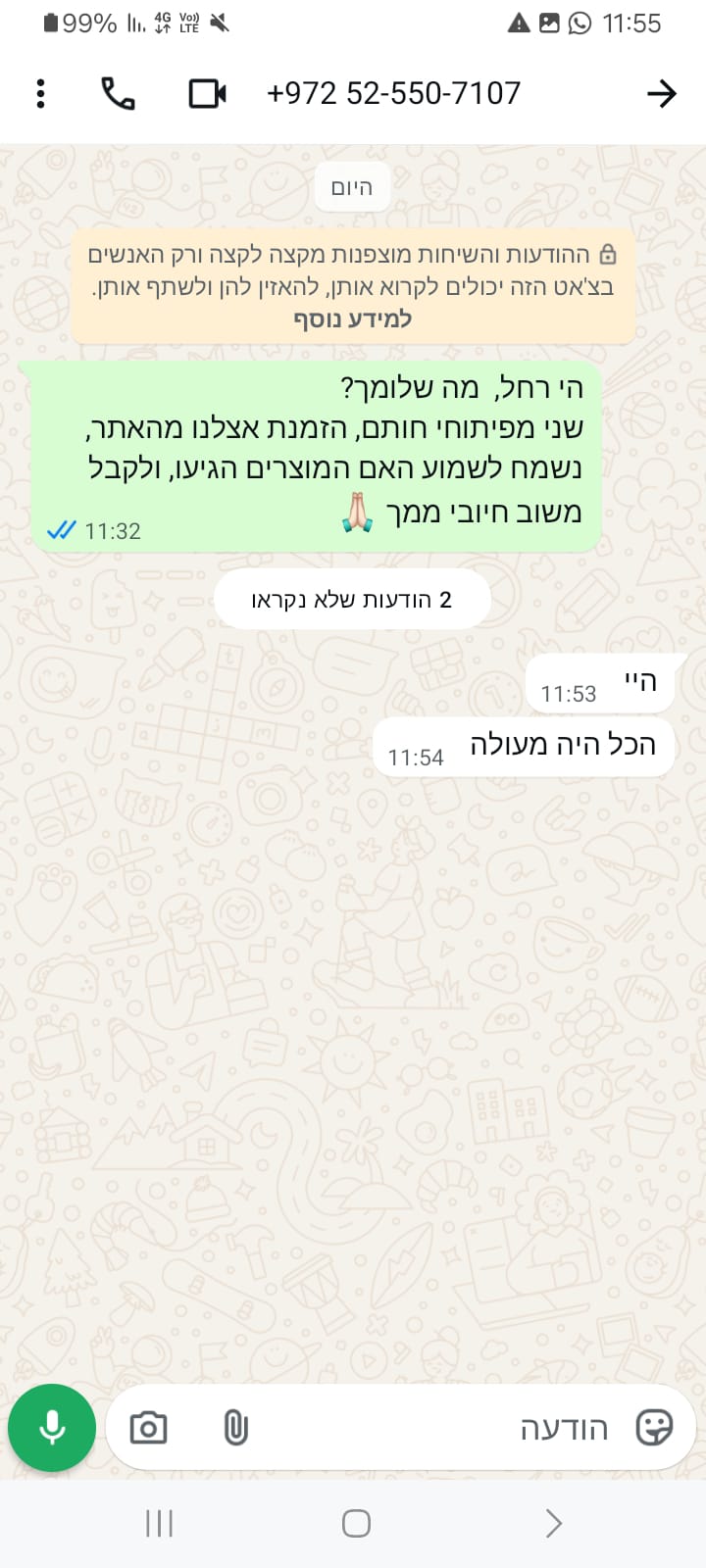The image size is (706, 1568).
Task: Open the three-dot overflow menu
Action: click(x=40, y=93)
